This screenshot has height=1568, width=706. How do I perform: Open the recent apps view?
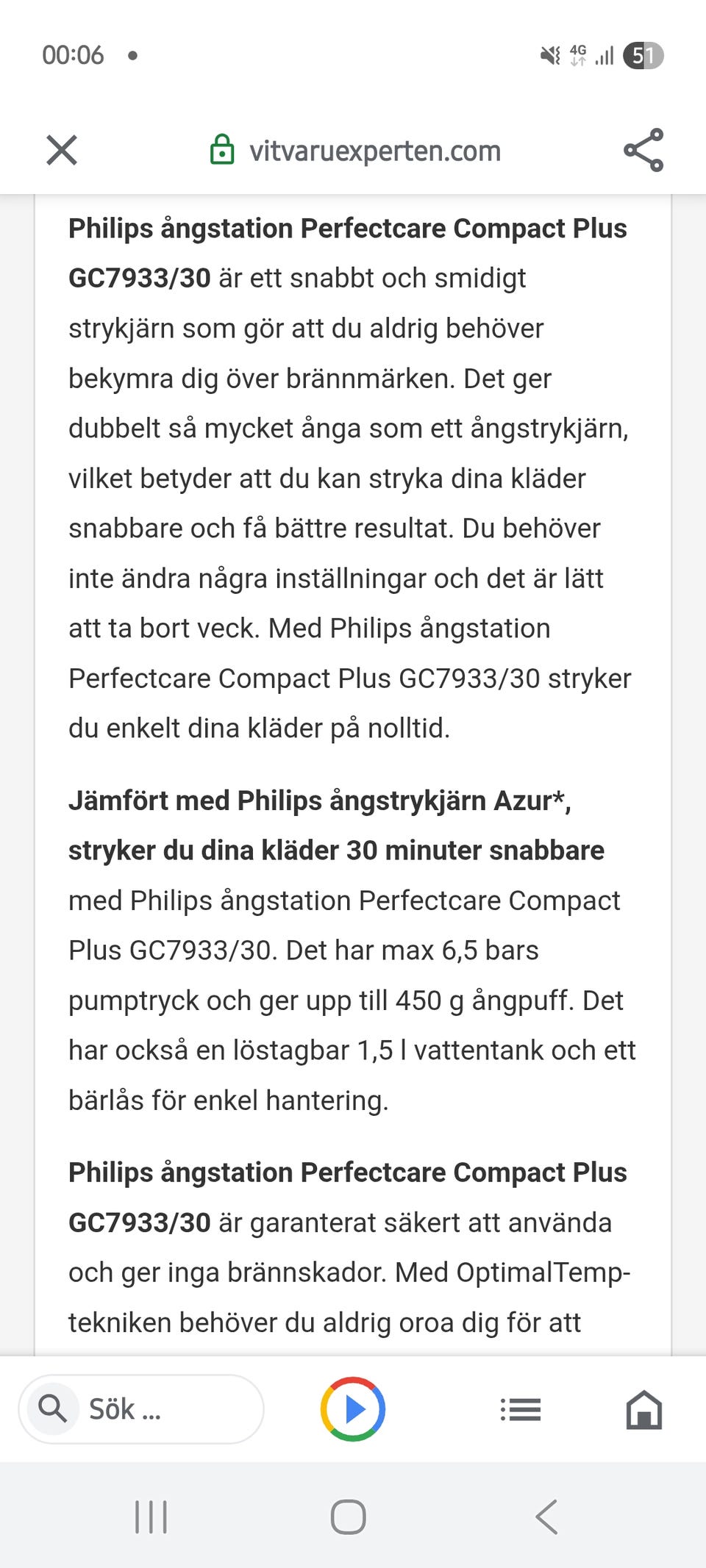[151, 1517]
